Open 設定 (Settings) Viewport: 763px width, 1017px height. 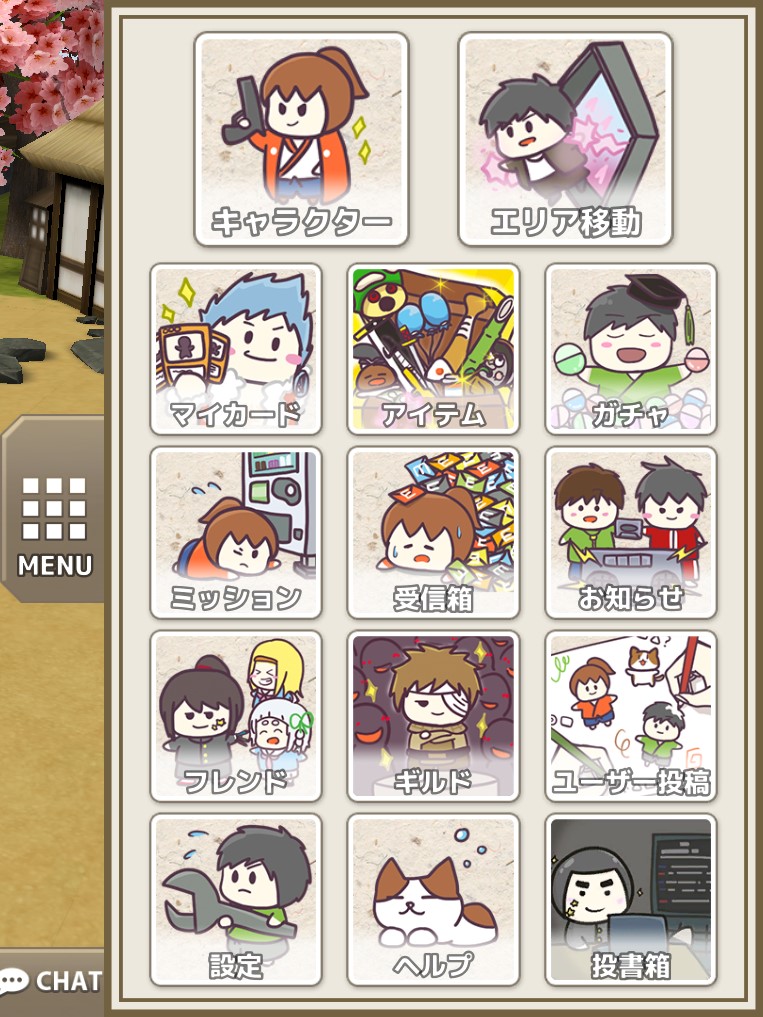pyautogui.click(x=236, y=899)
